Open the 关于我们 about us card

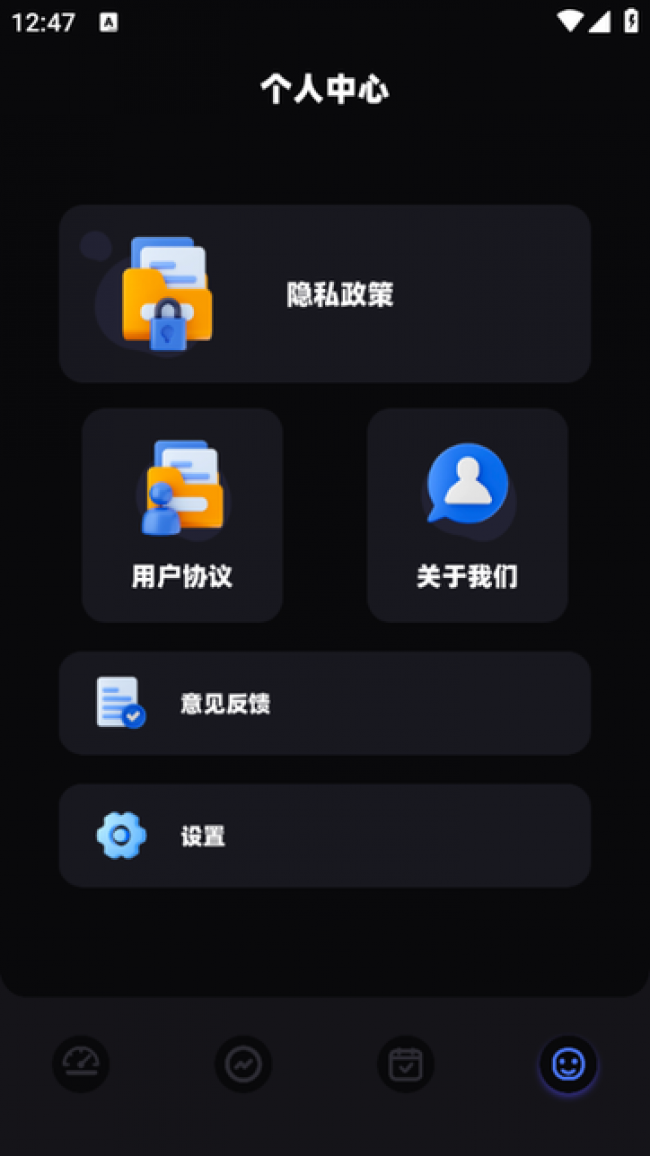[467, 515]
